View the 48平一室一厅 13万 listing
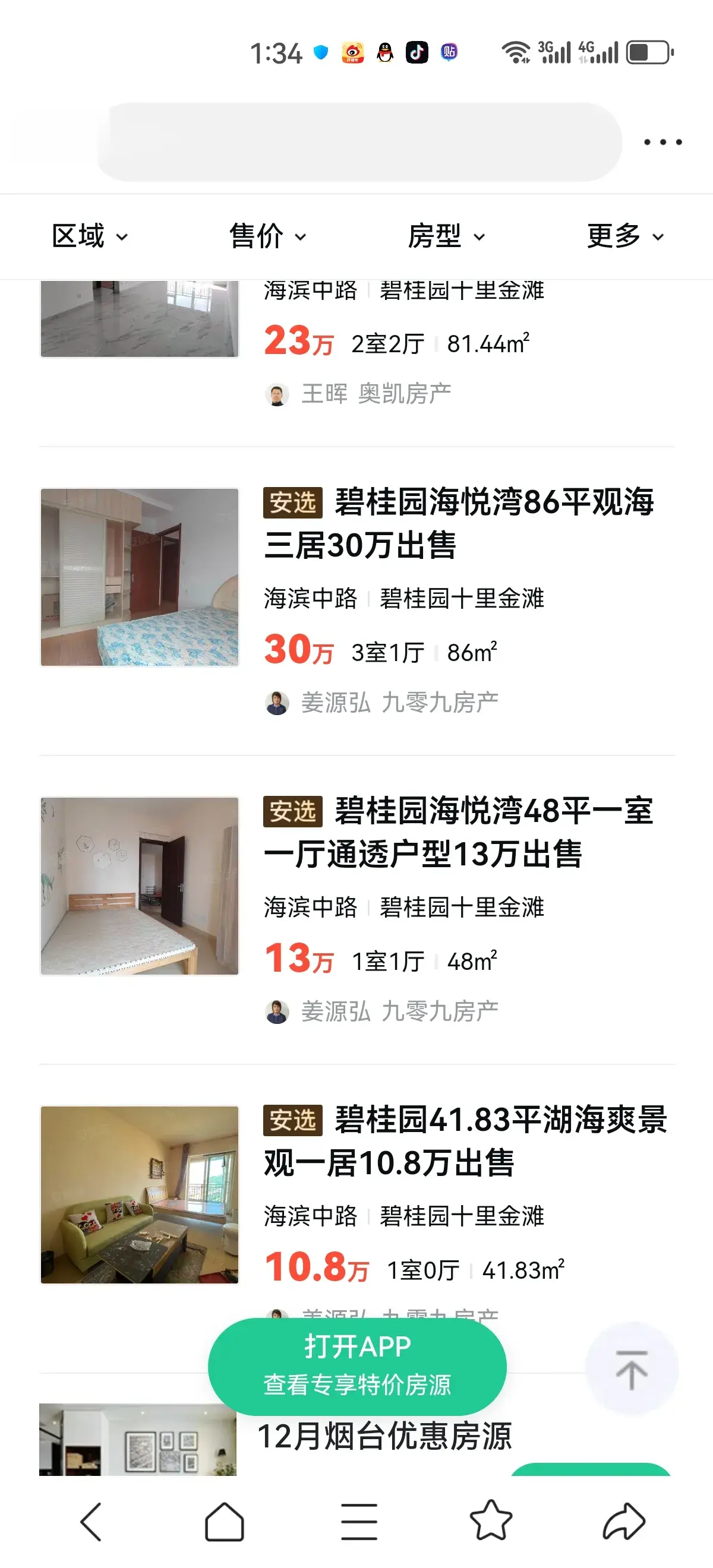713x1568 pixels. (x=458, y=832)
